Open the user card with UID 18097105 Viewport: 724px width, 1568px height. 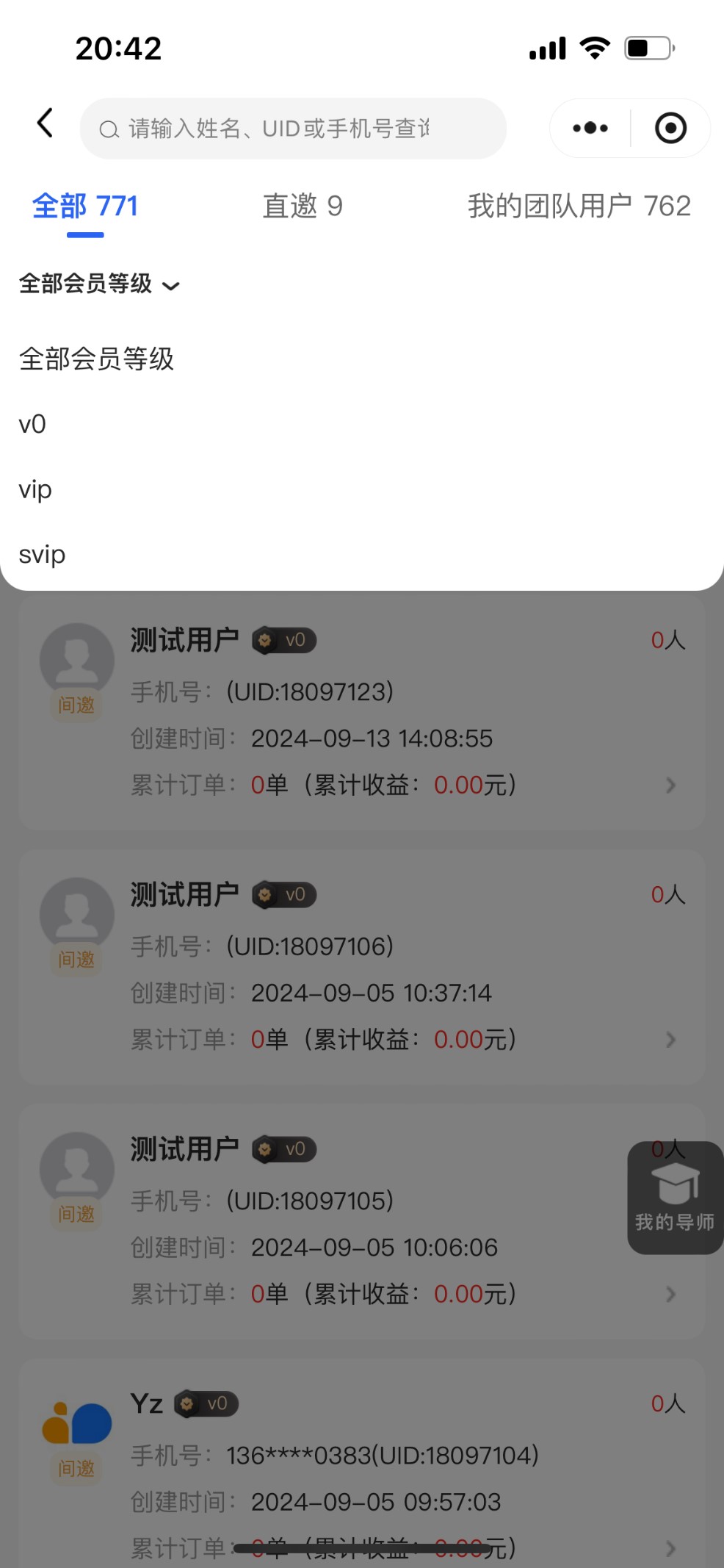[x=361, y=1221]
